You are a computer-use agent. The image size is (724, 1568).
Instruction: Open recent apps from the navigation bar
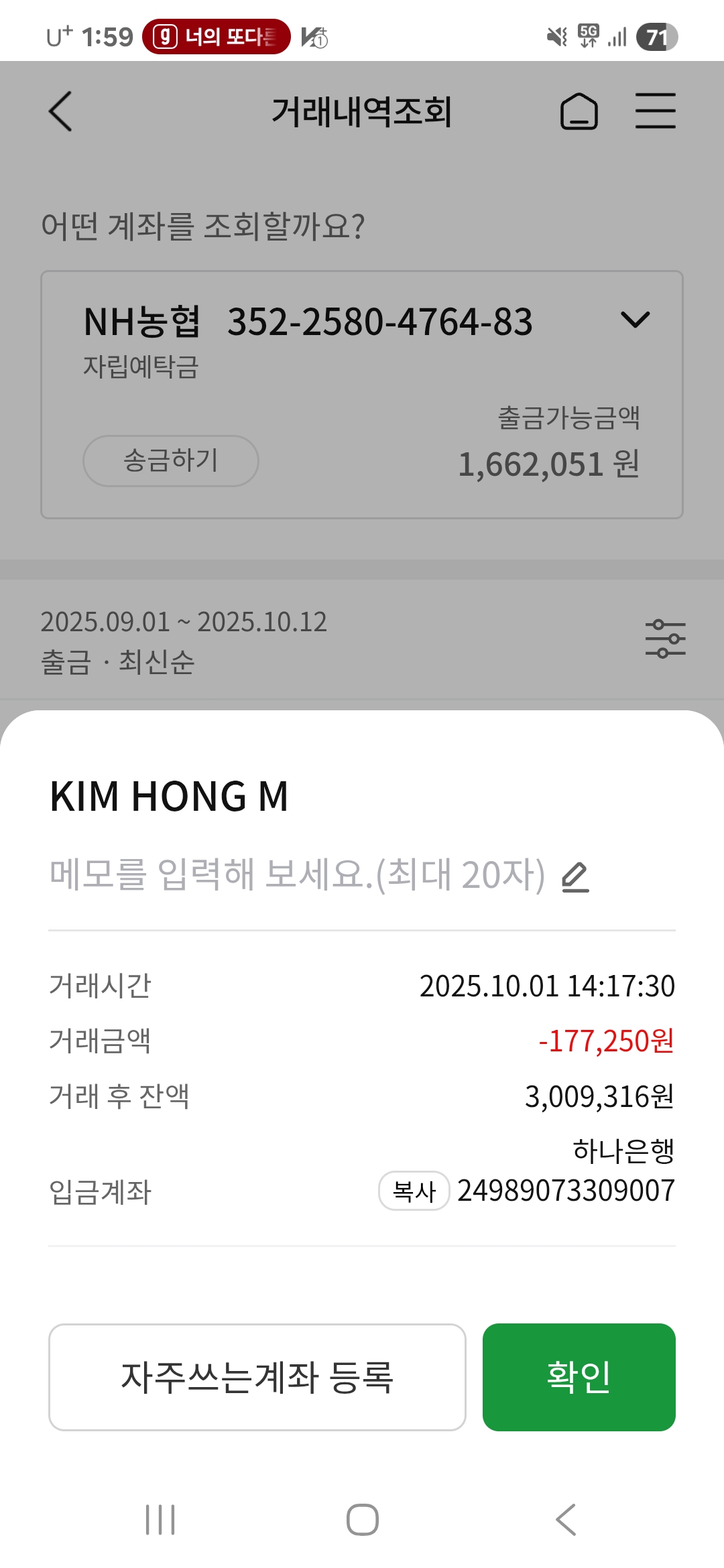click(160, 1519)
